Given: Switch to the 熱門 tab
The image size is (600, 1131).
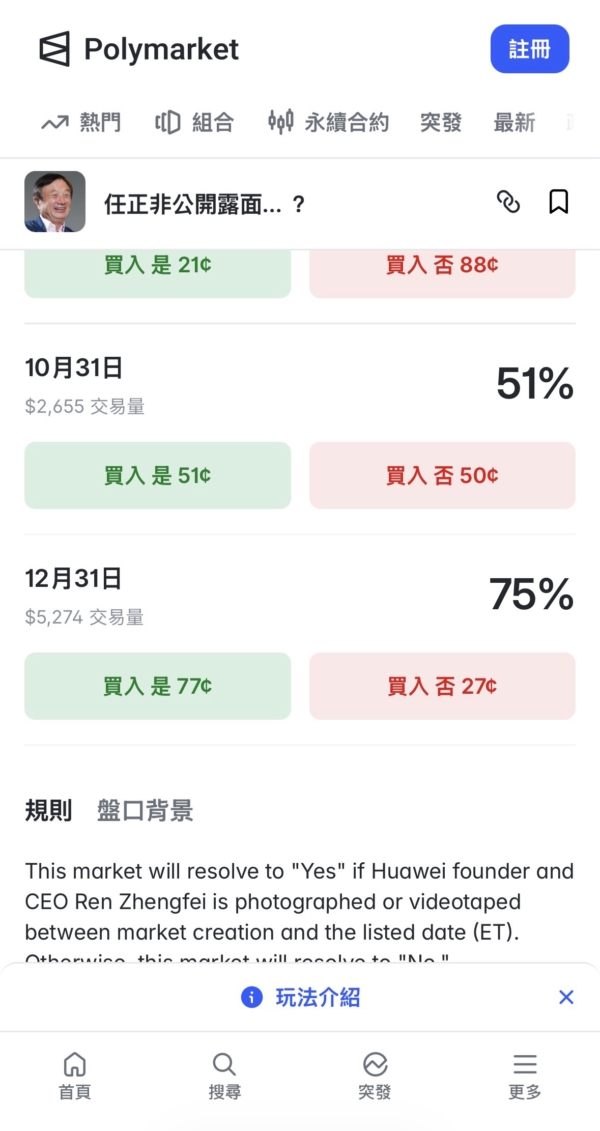Looking at the screenshot, I should point(81,123).
